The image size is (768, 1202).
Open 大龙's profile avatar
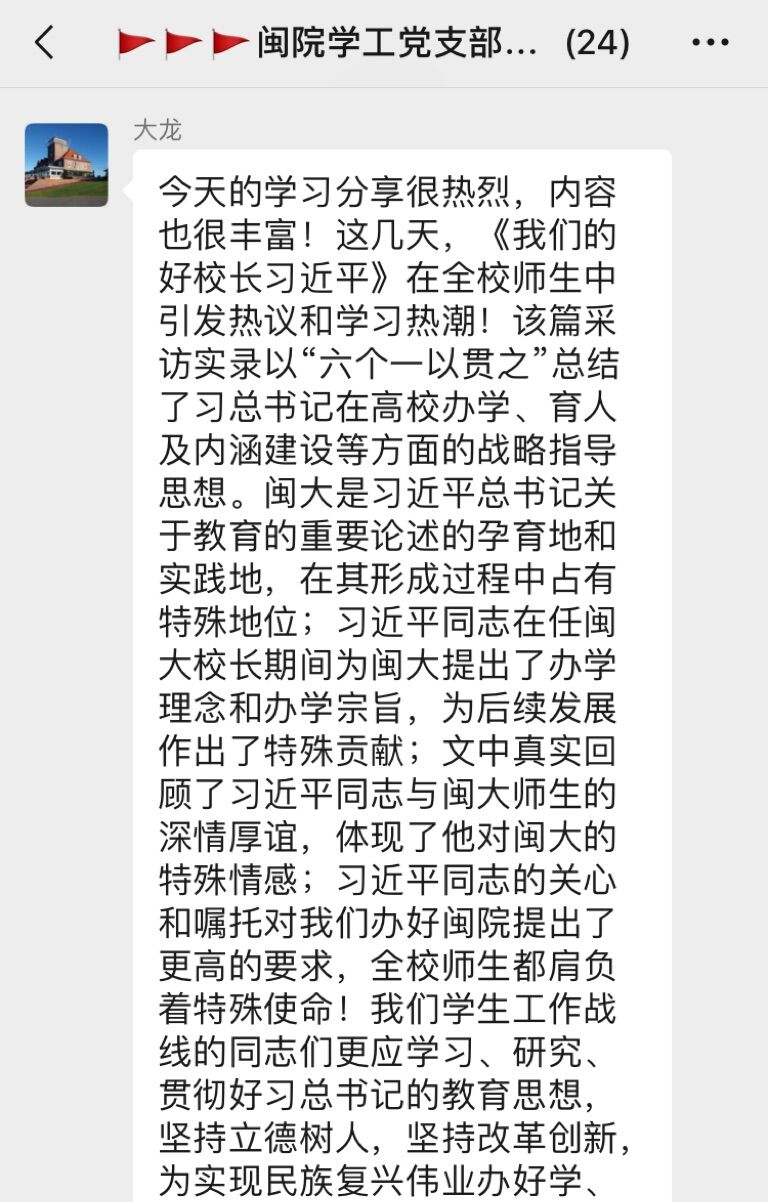pyautogui.click(x=66, y=164)
